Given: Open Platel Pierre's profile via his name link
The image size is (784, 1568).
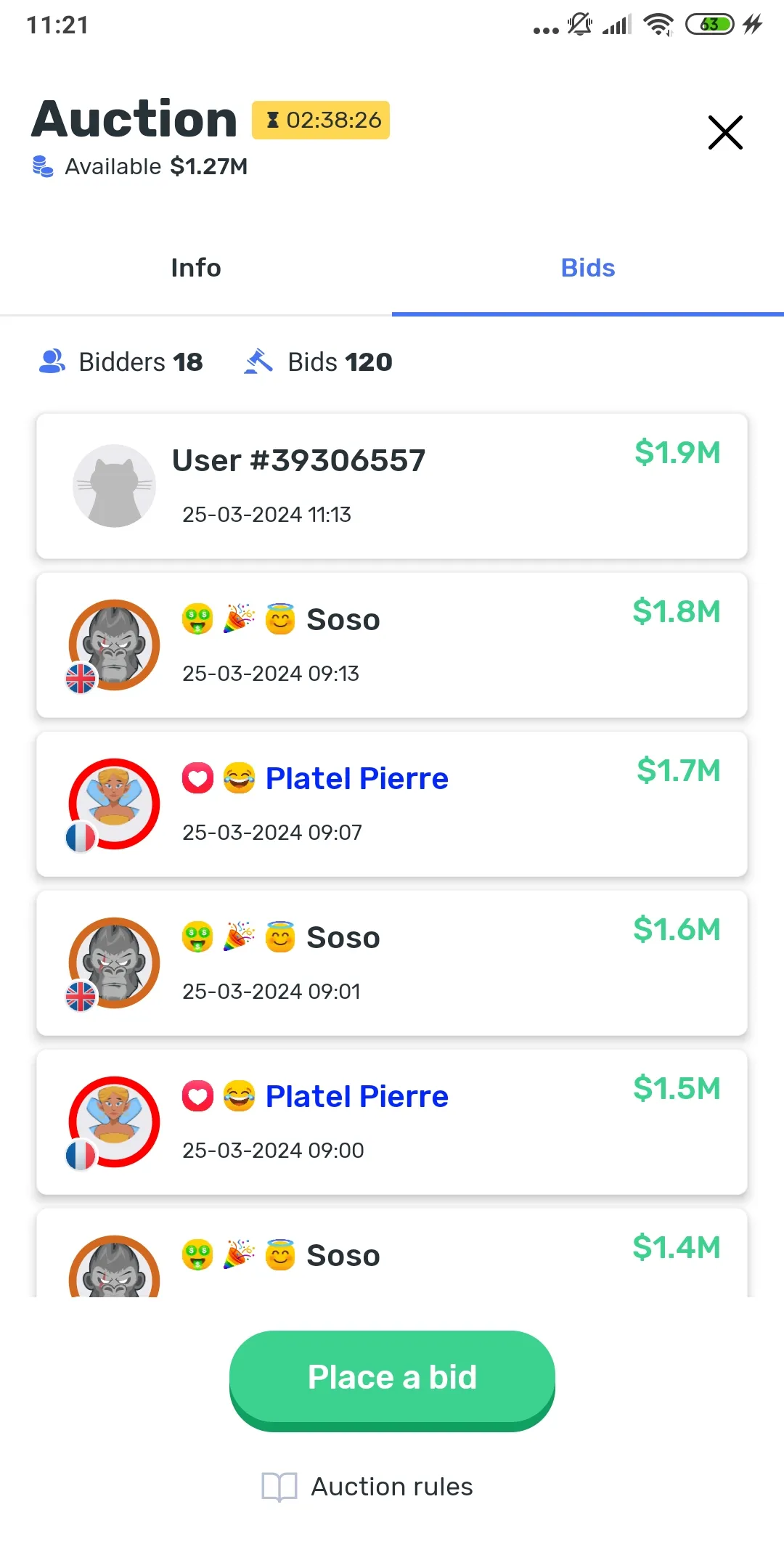Looking at the screenshot, I should tap(356, 777).
